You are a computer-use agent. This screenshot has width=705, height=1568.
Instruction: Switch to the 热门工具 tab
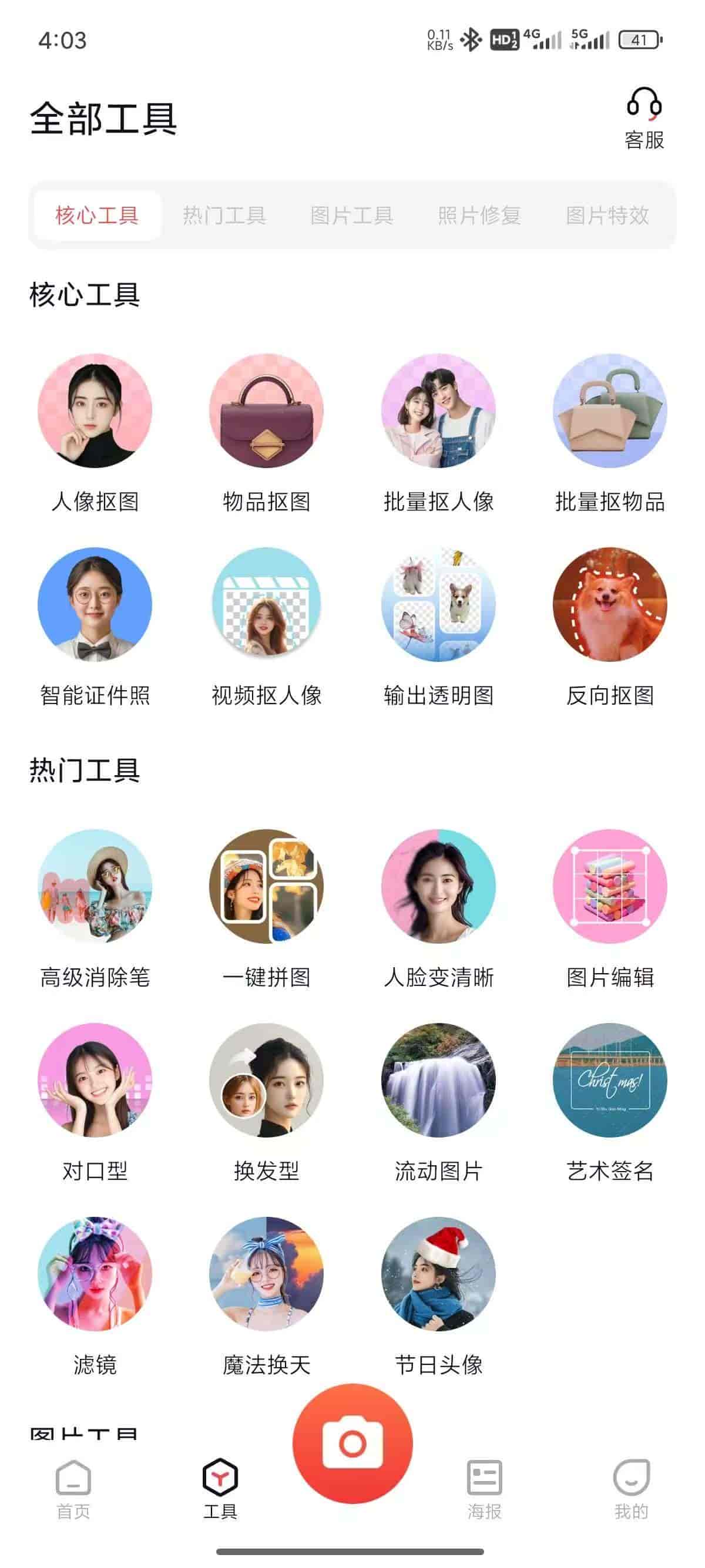(x=225, y=214)
